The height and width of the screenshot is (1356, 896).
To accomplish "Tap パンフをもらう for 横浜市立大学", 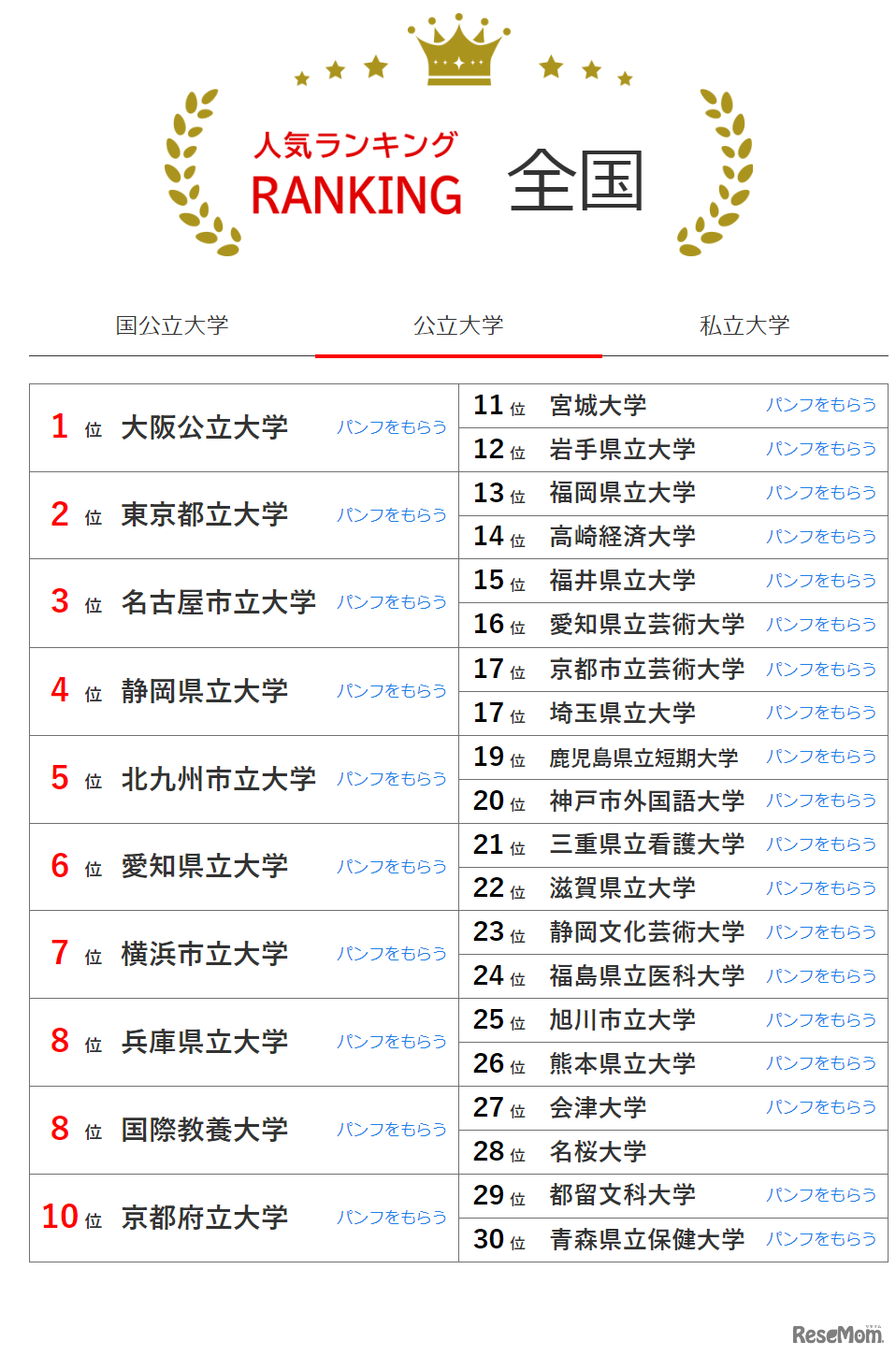I will point(391,954).
